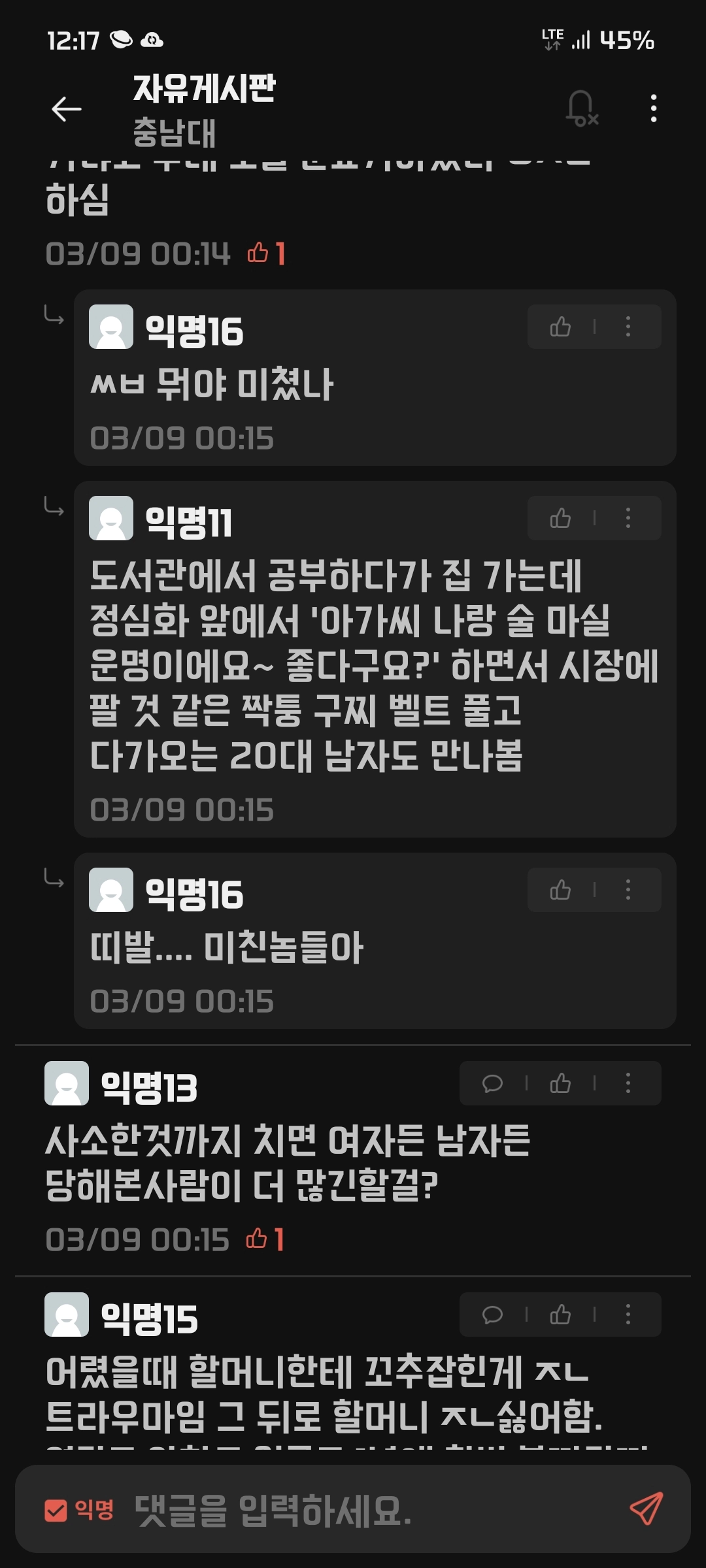Reply to 익명13's comment
Screen dimensions: 706x1568
point(492,1083)
